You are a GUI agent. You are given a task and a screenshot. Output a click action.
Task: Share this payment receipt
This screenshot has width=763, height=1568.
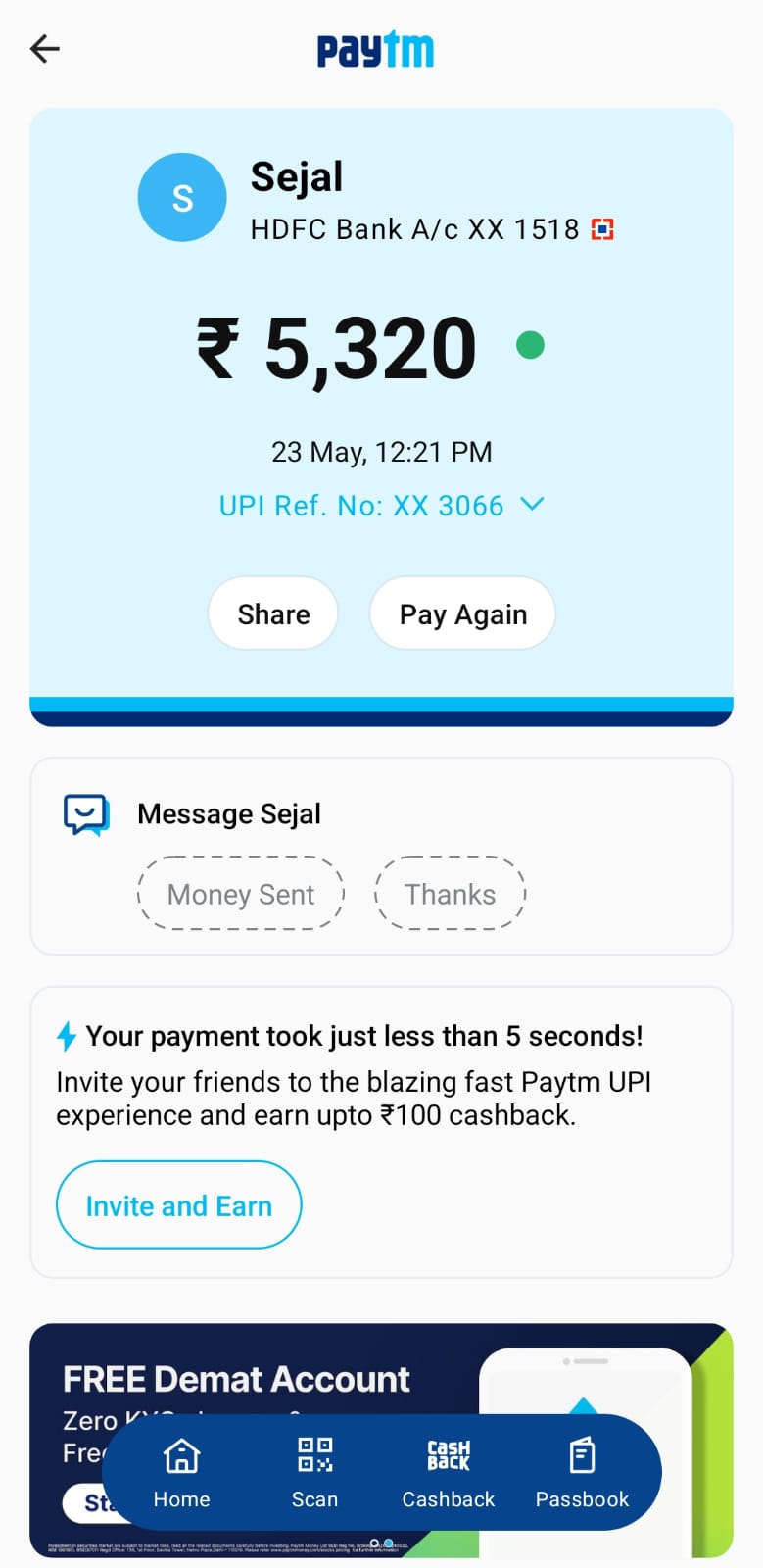click(x=273, y=613)
